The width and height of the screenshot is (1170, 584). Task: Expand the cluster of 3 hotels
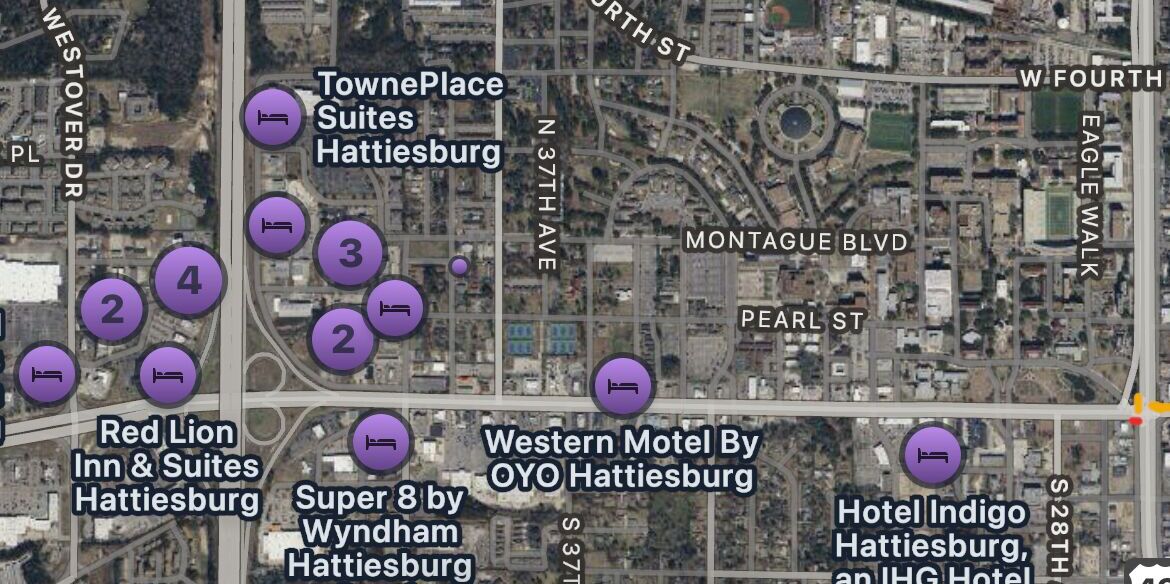point(350,253)
